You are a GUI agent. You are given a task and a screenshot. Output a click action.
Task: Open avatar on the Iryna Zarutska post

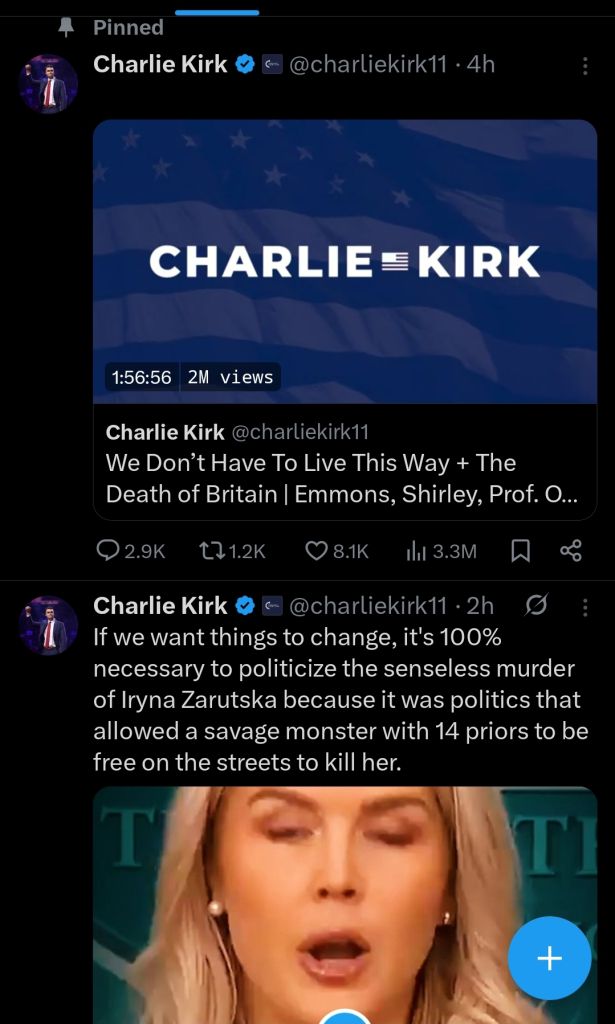pos(48,626)
